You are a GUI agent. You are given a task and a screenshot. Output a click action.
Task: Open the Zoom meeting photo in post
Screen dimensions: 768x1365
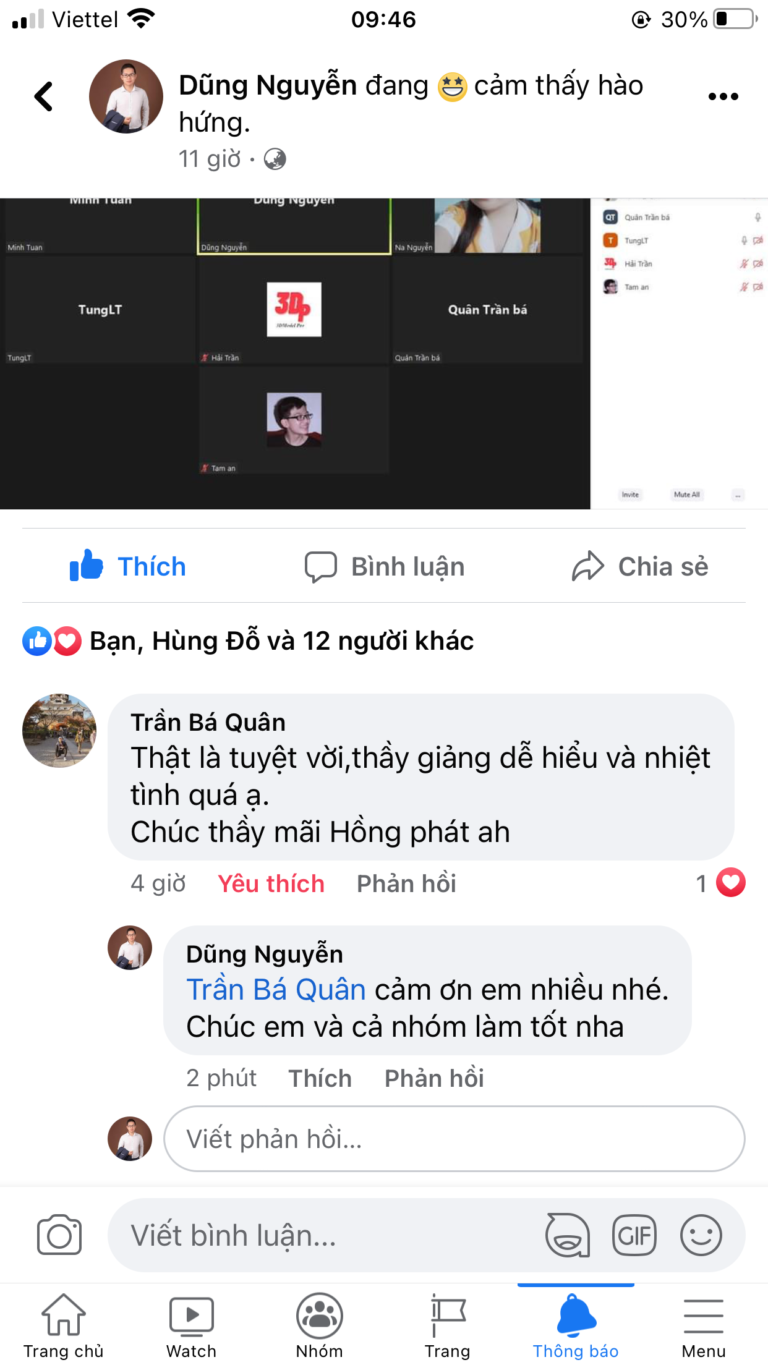tap(384, 354)
